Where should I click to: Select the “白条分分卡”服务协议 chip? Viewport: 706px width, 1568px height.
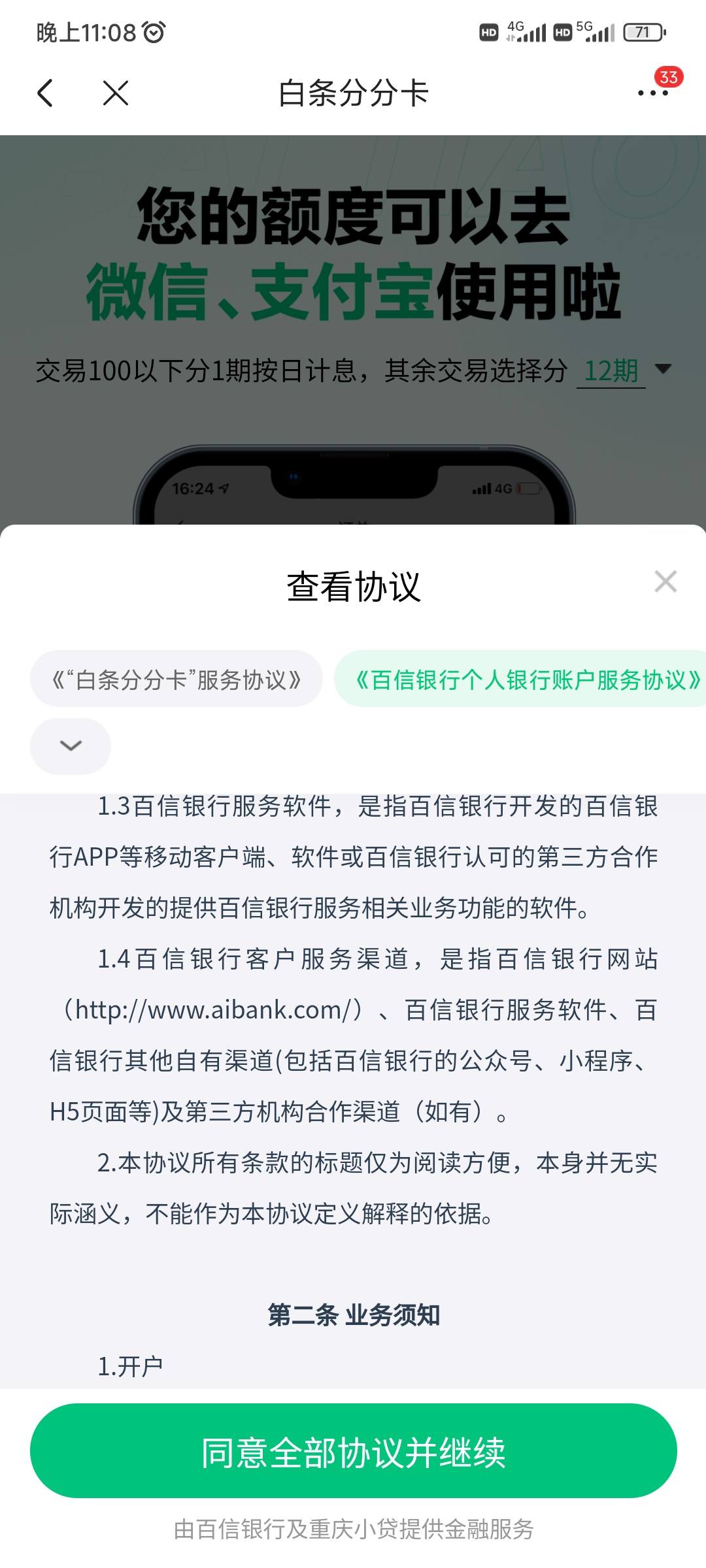[x=176, y=679]
